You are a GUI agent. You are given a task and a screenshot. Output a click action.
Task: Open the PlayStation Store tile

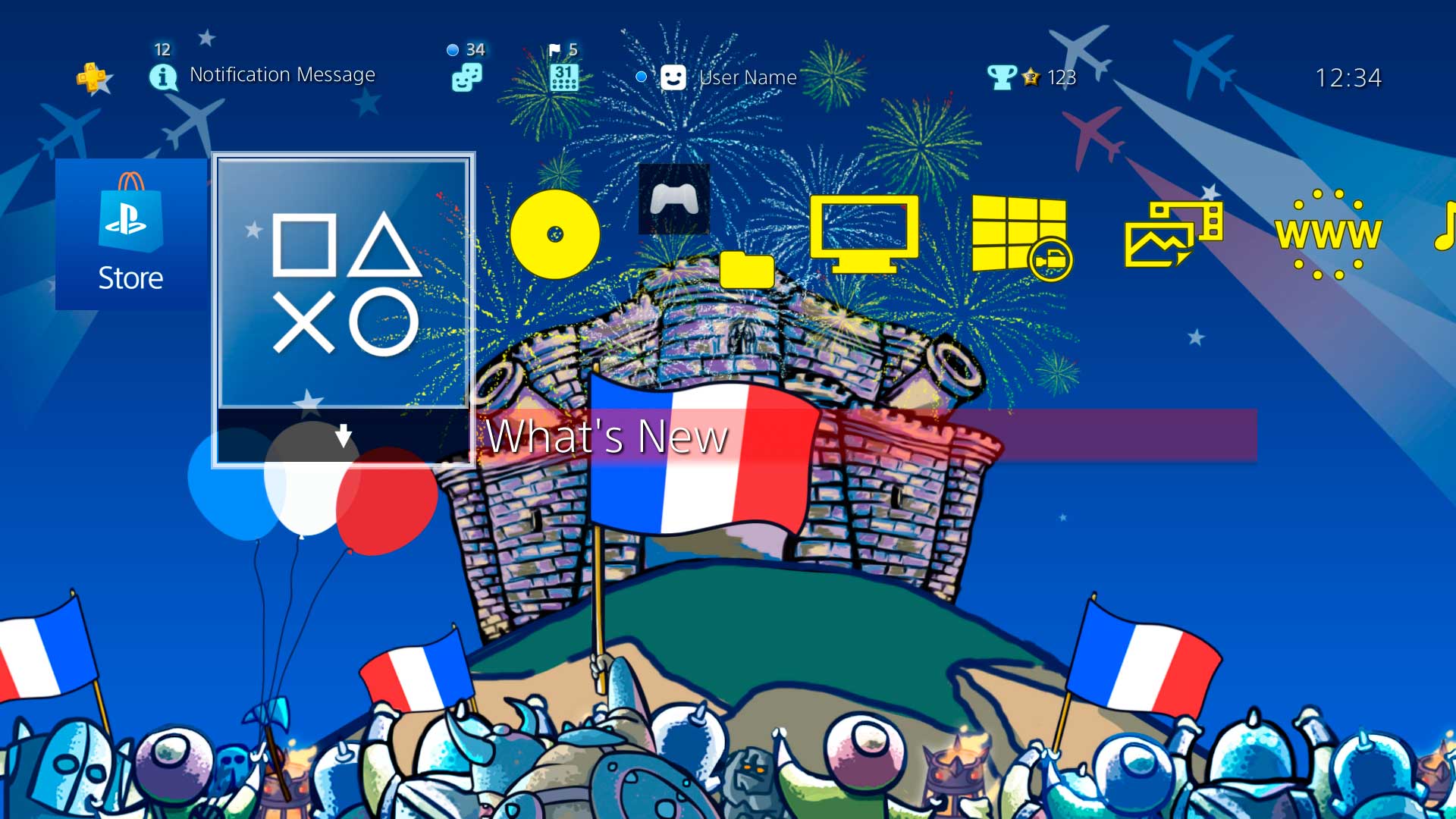[130, 234]
